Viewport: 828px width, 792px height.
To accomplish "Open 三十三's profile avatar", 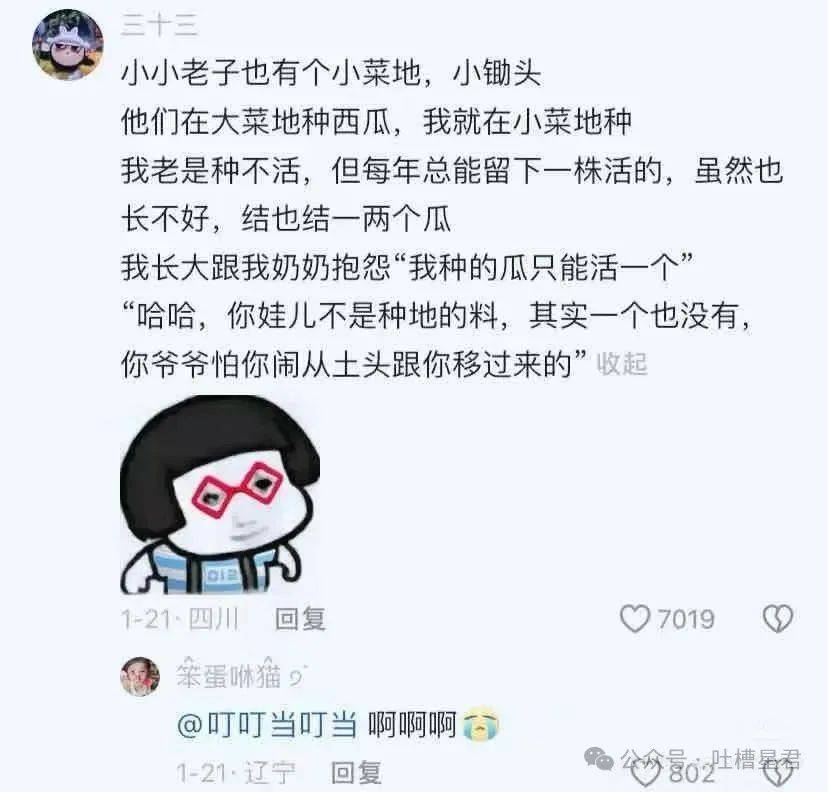I will tap(68, 42).
